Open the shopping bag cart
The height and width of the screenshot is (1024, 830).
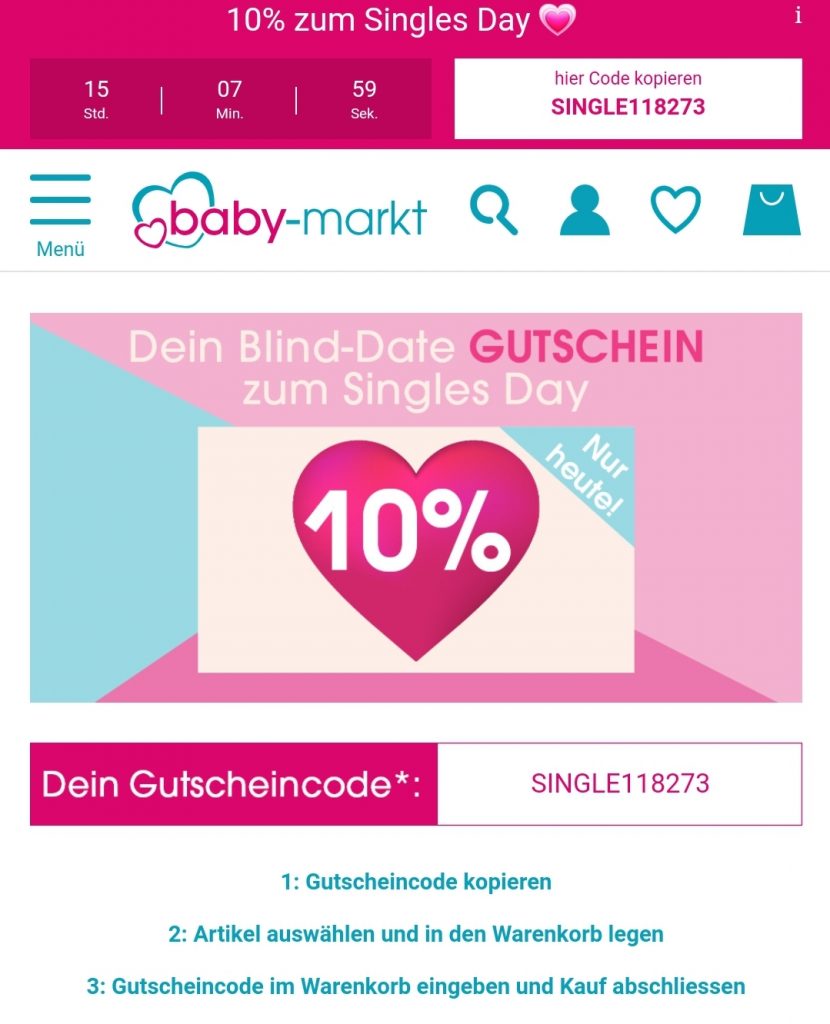click(x=771, y=211)
